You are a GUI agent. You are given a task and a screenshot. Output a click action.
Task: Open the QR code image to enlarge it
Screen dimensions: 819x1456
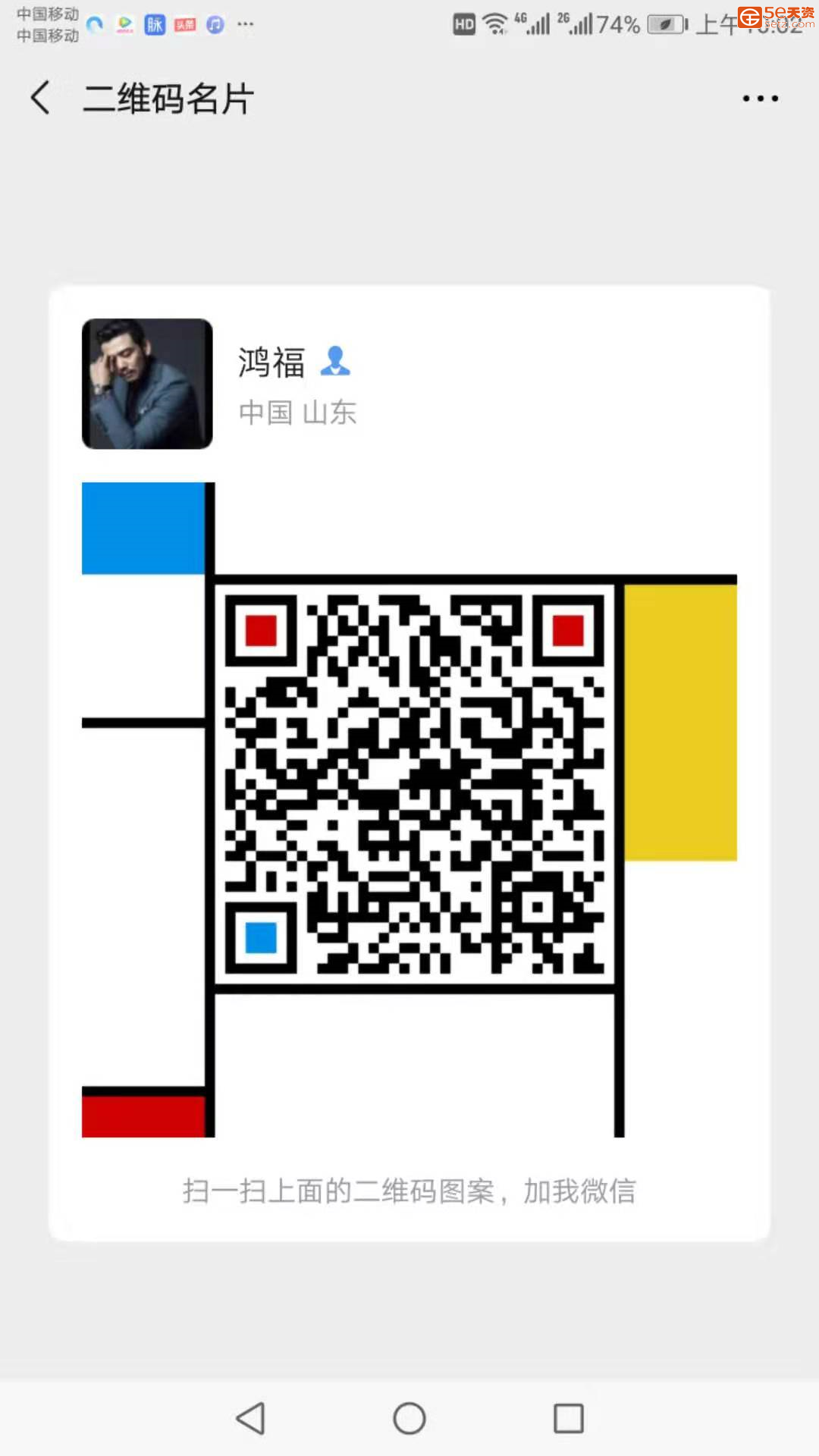click(x=417, y=781)
